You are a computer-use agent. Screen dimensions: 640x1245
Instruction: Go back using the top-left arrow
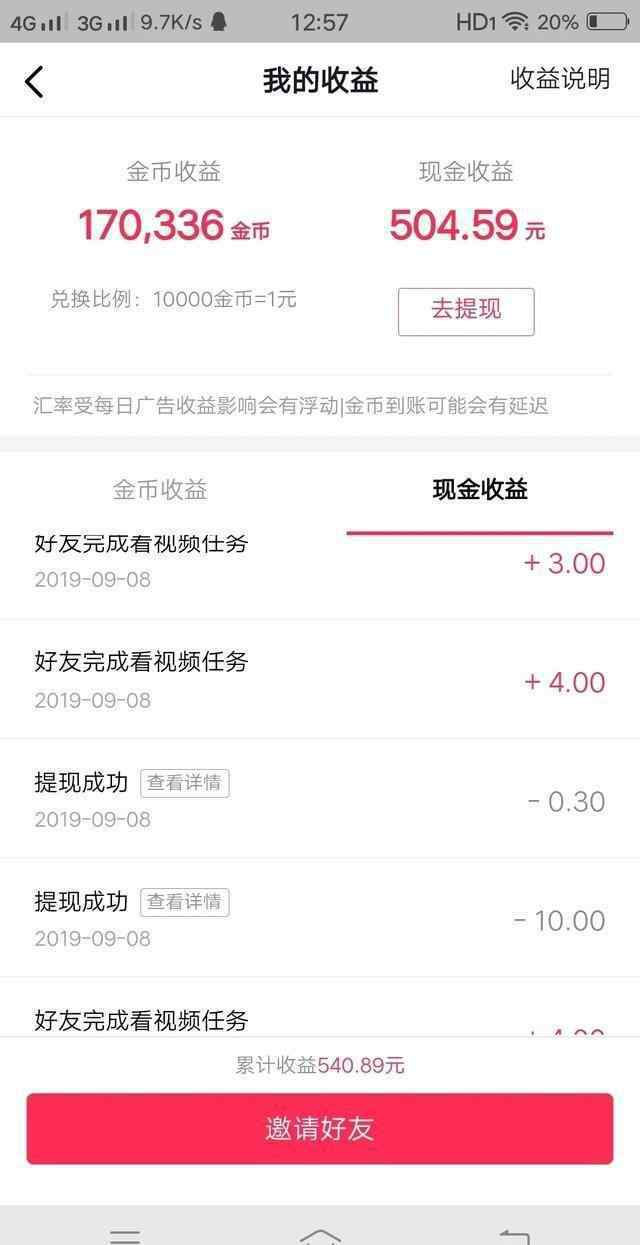tap(34, 81)
